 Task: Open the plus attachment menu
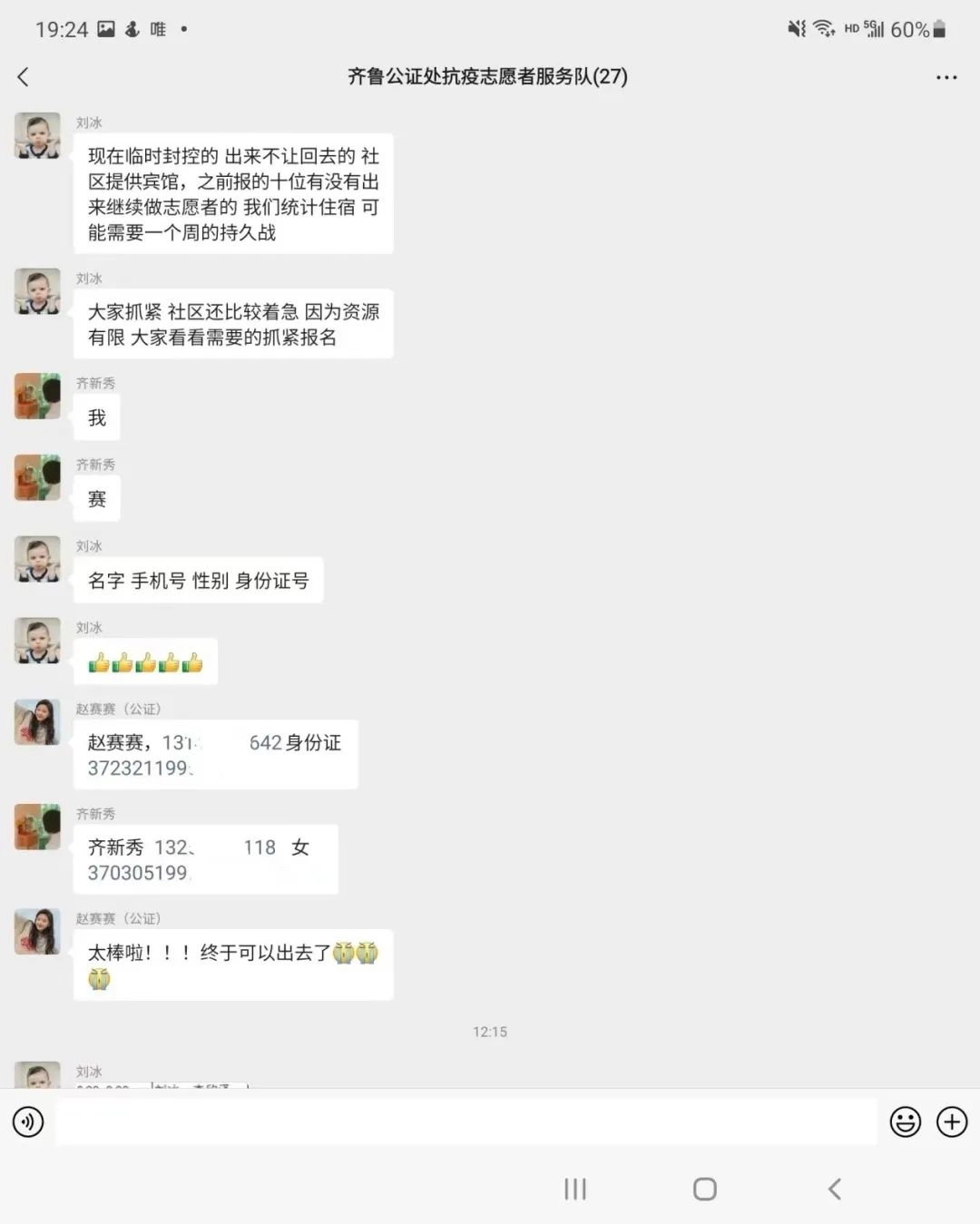952,1122
